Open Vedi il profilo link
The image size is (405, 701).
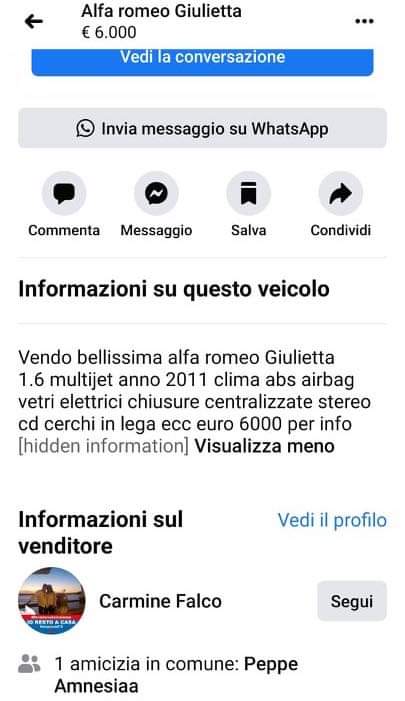click(332, 520)
